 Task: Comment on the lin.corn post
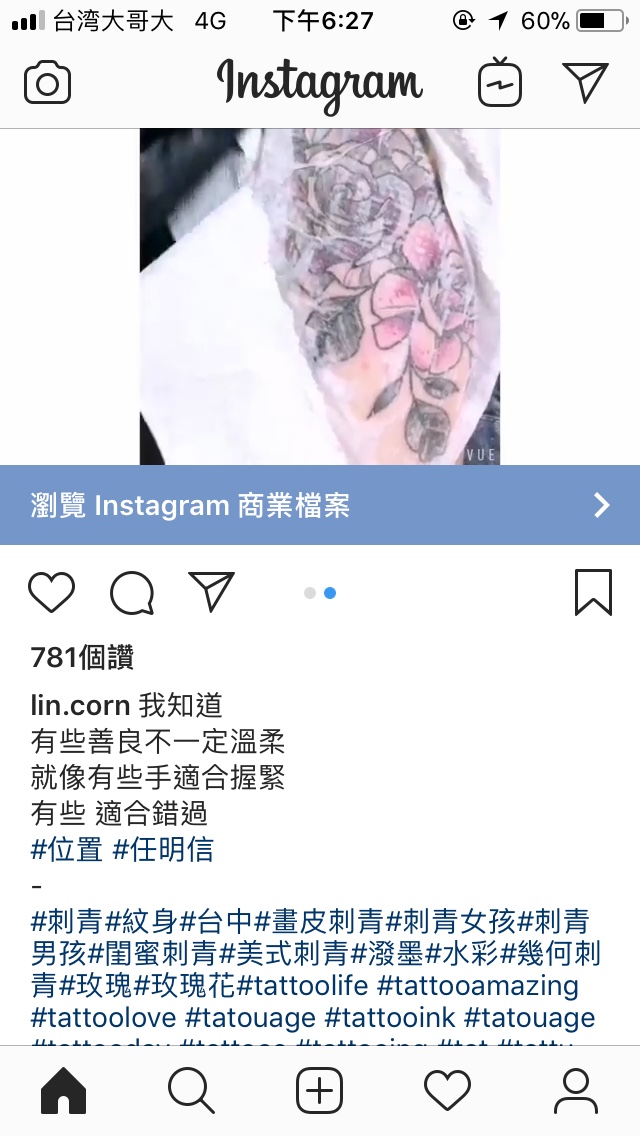point(132,593)
